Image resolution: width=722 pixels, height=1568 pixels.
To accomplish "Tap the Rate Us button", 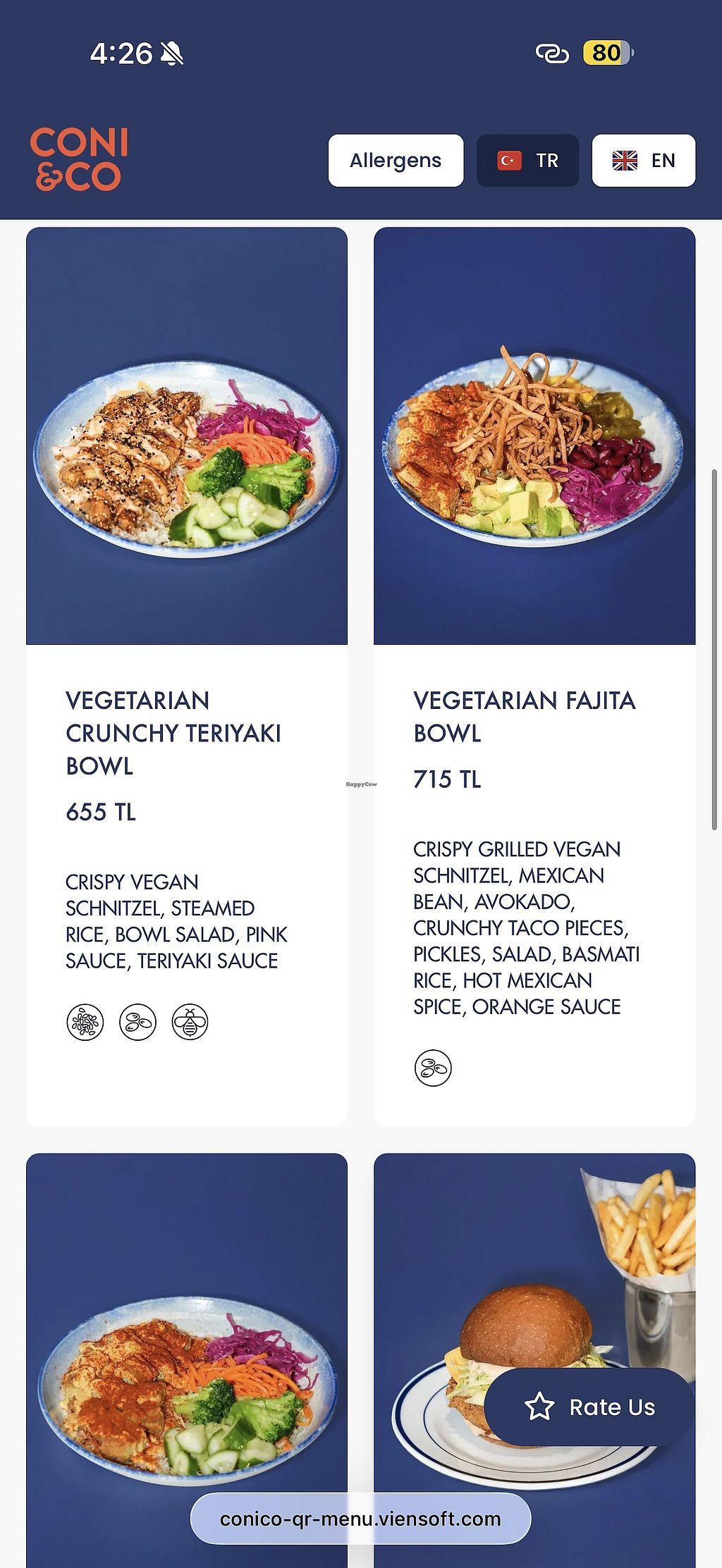I will [591, 1407].
